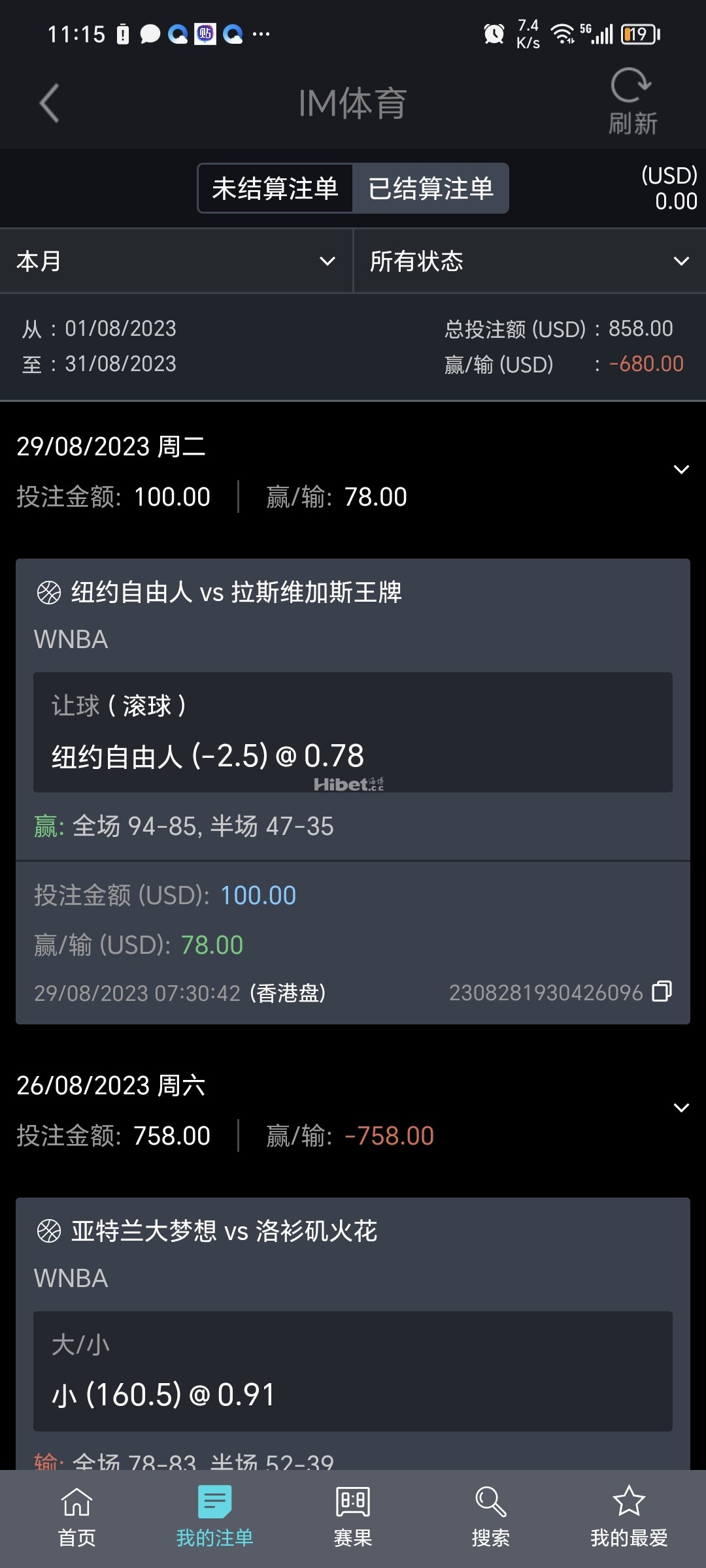
Task: Open the 我的最爱 favorites tab
Action: 629,1517
